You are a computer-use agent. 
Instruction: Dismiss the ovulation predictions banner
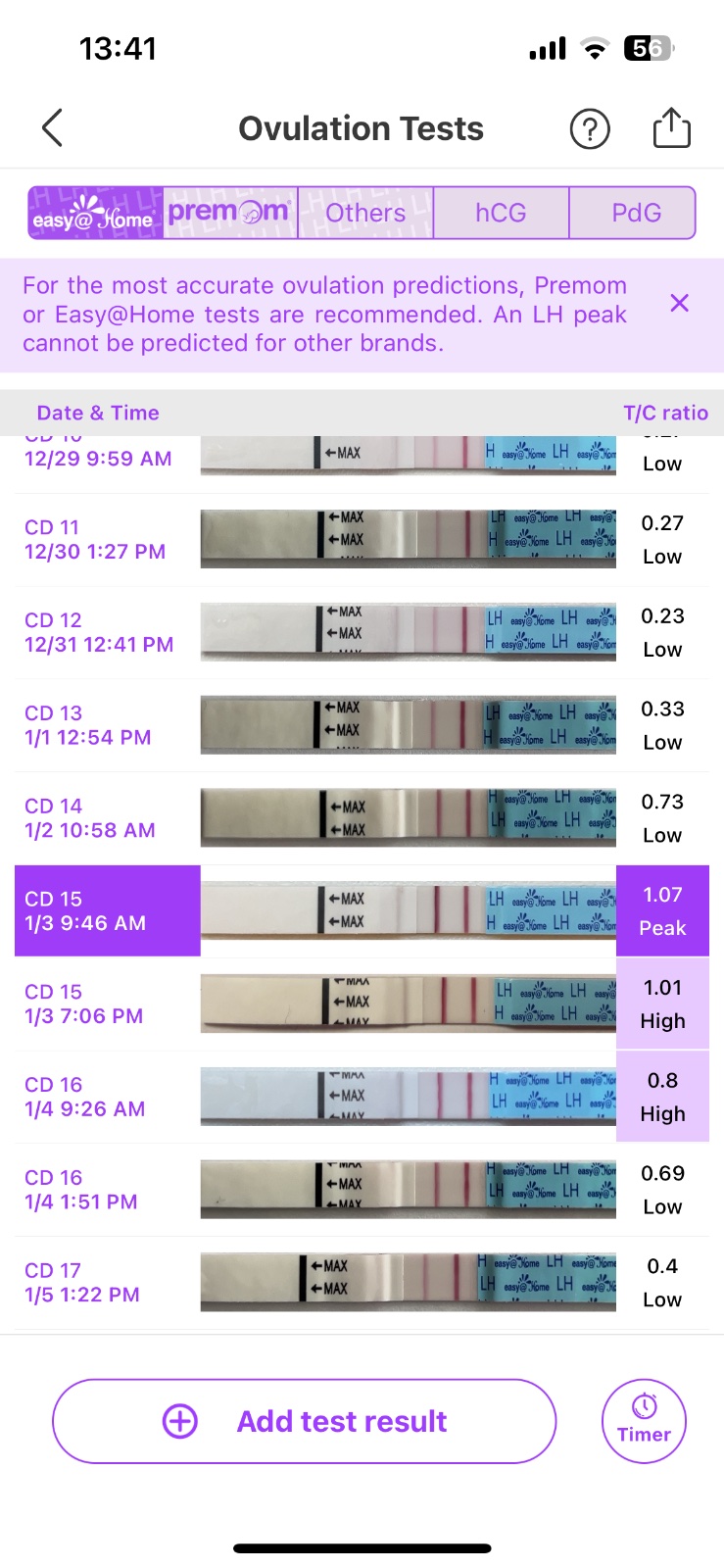click(x=679, y=303)
